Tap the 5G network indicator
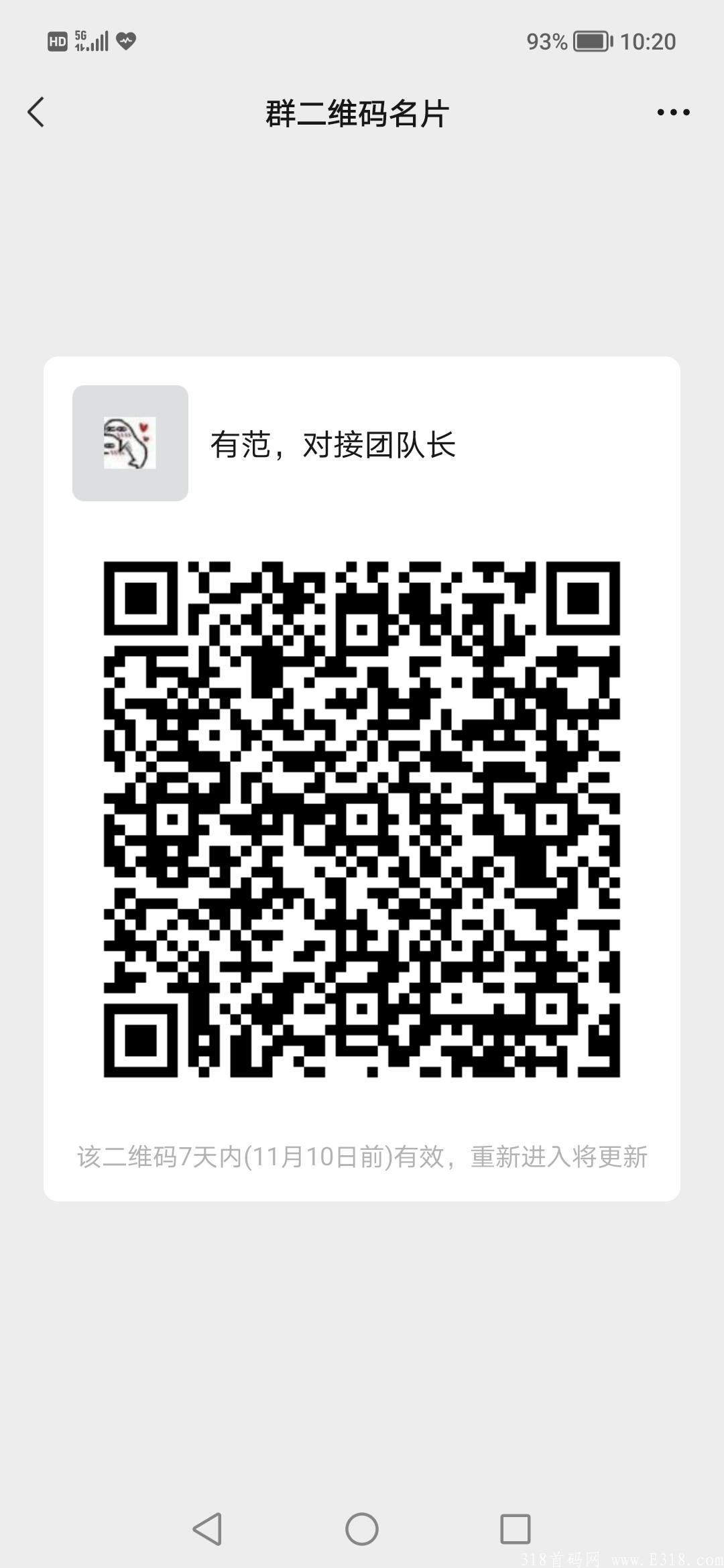724x1568 pixels. pyautogui.click(x=82, y=38)
